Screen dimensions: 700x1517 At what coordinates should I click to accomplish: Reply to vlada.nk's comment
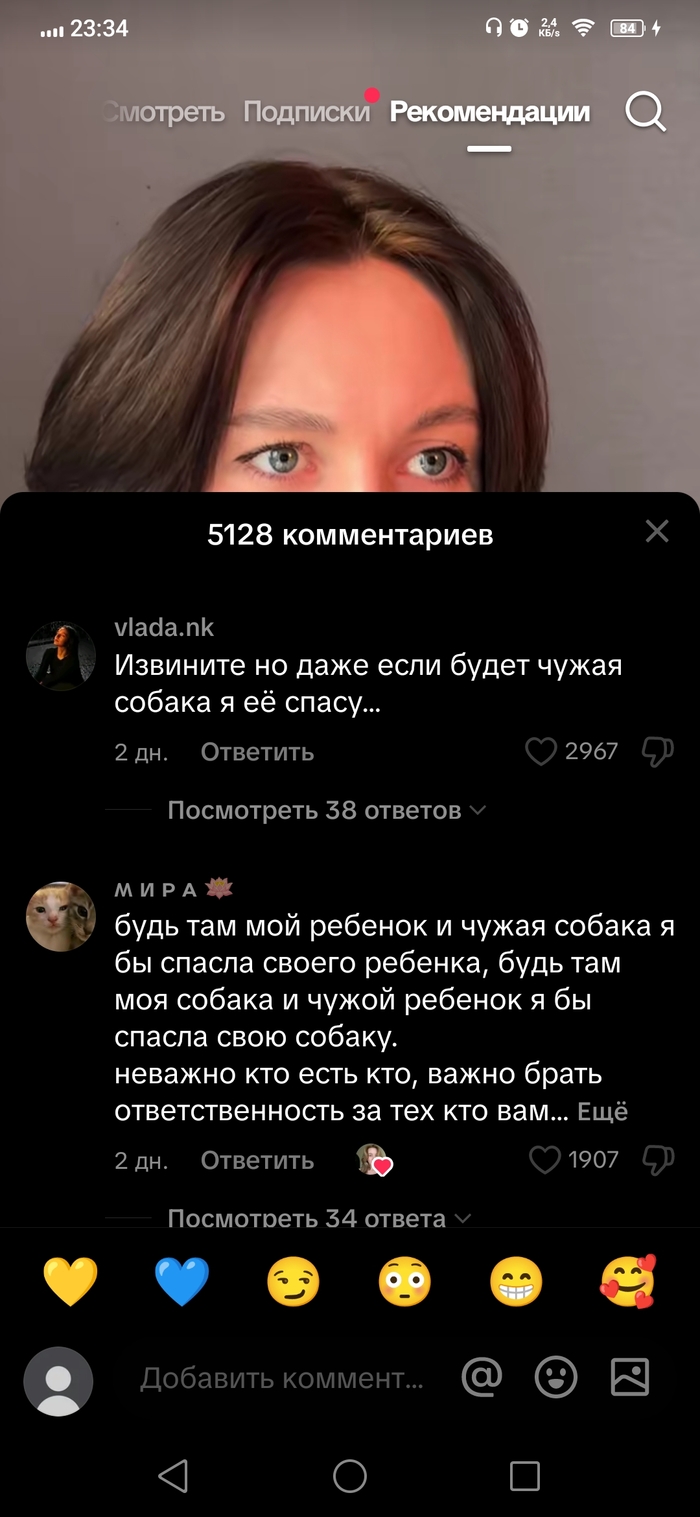click(257, 752)
